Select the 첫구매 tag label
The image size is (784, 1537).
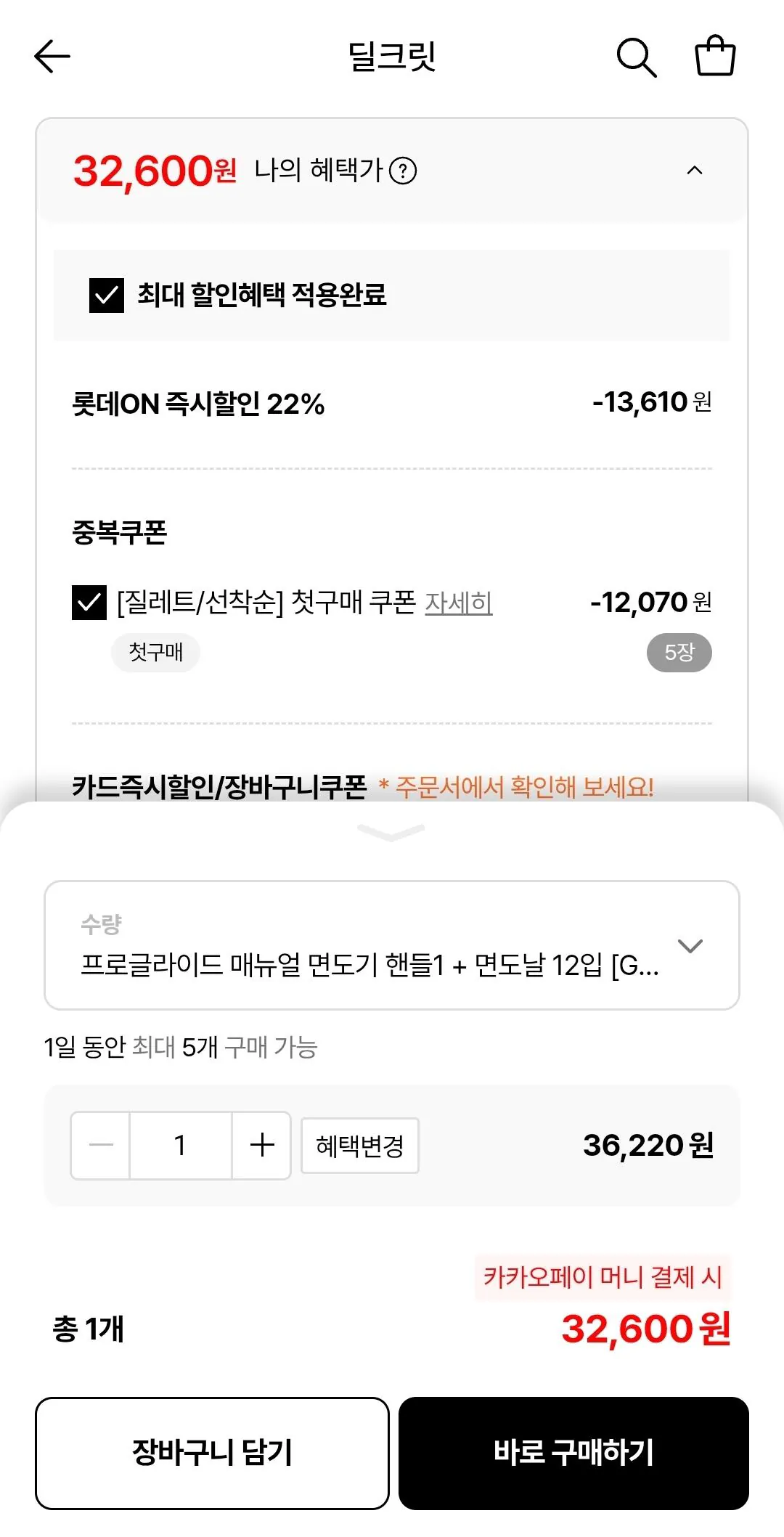(155, 652)
